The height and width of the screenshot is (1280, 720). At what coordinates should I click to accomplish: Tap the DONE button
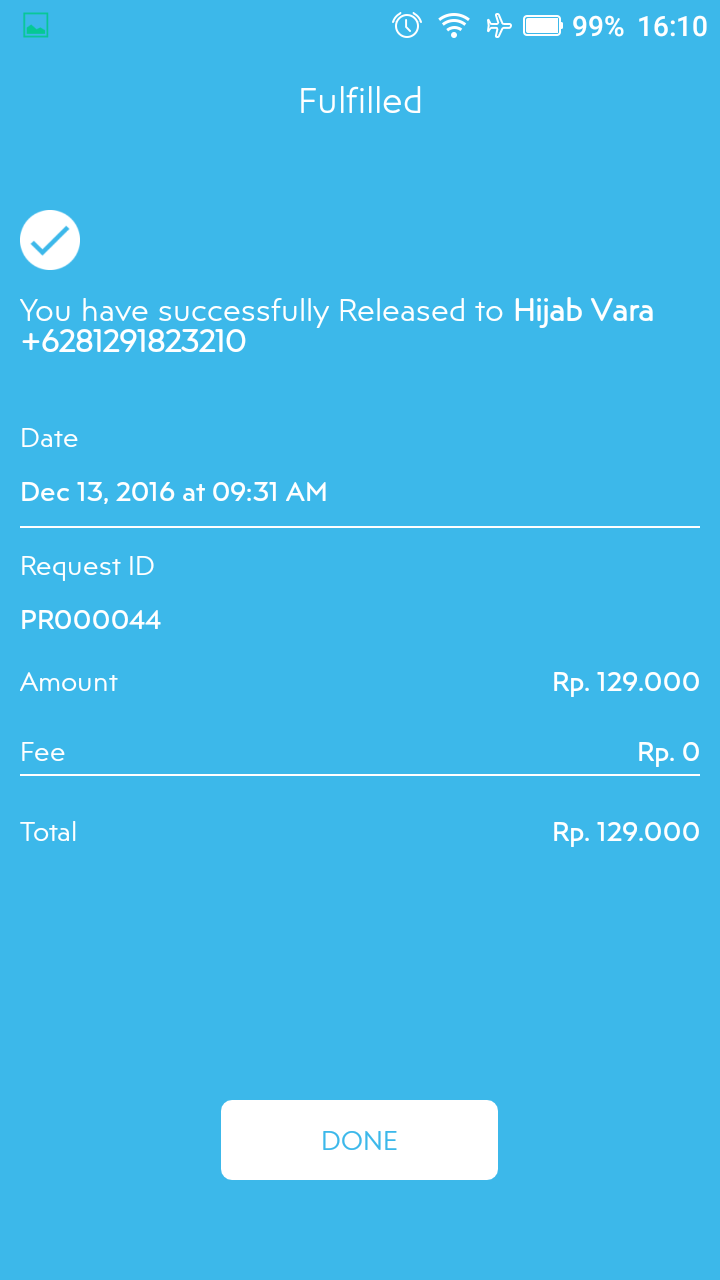359,1140
